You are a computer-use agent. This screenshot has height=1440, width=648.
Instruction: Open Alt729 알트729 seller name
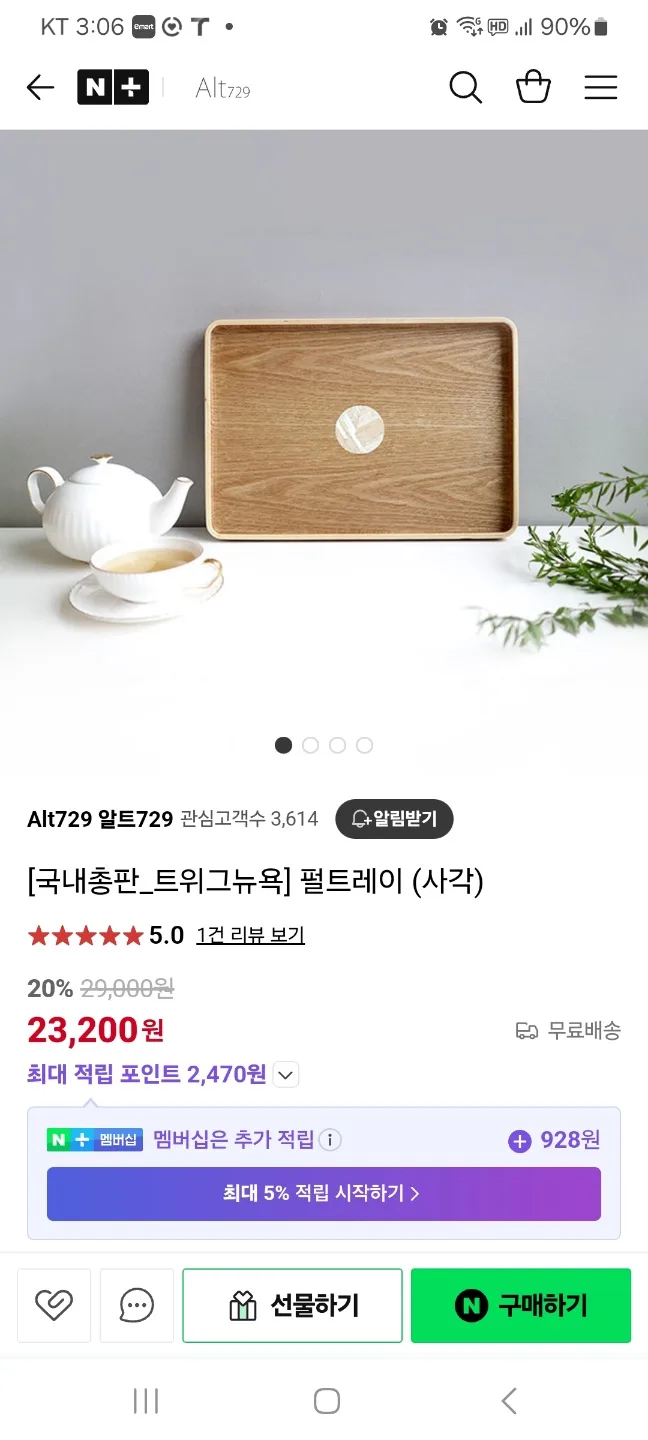point(100,819)
